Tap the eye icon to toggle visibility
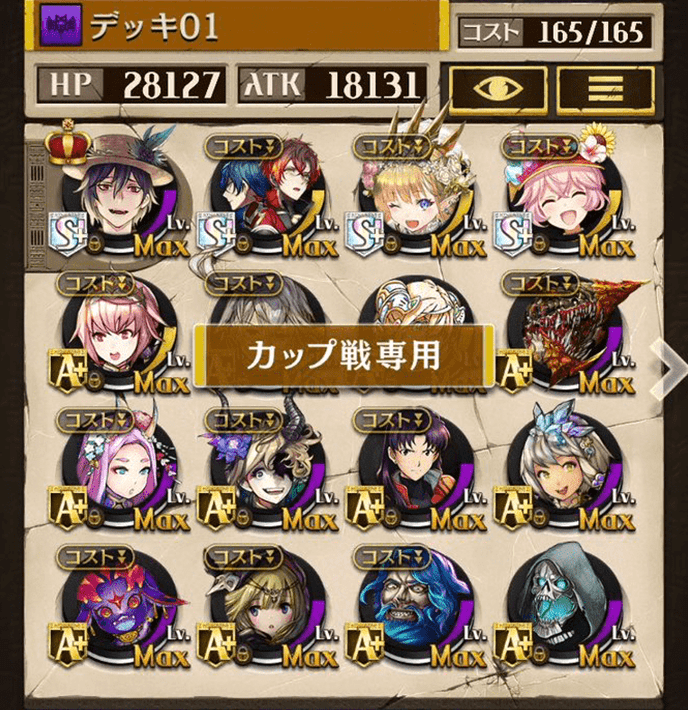Screen dimensions: 688x710 point(496,89)
